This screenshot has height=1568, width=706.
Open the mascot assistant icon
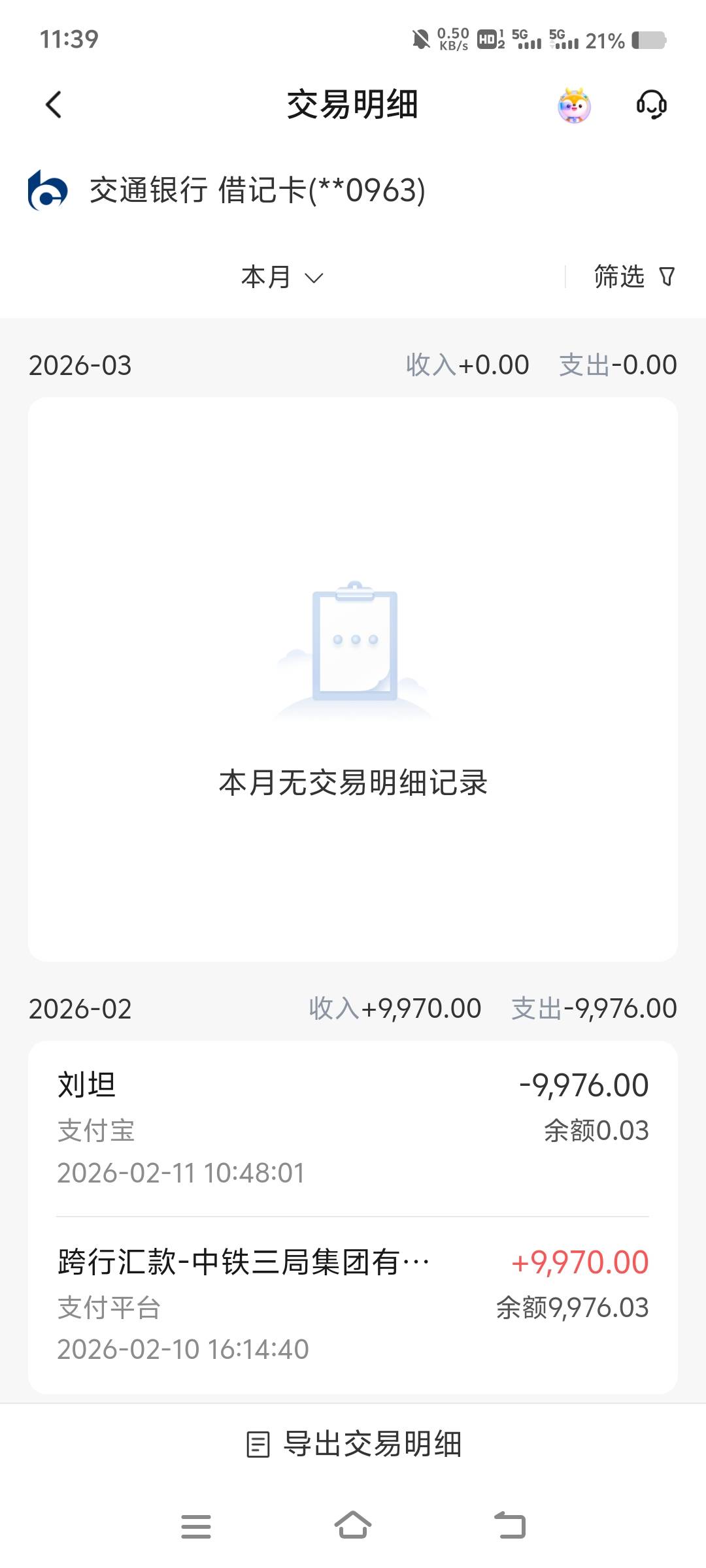click(574, 105)
